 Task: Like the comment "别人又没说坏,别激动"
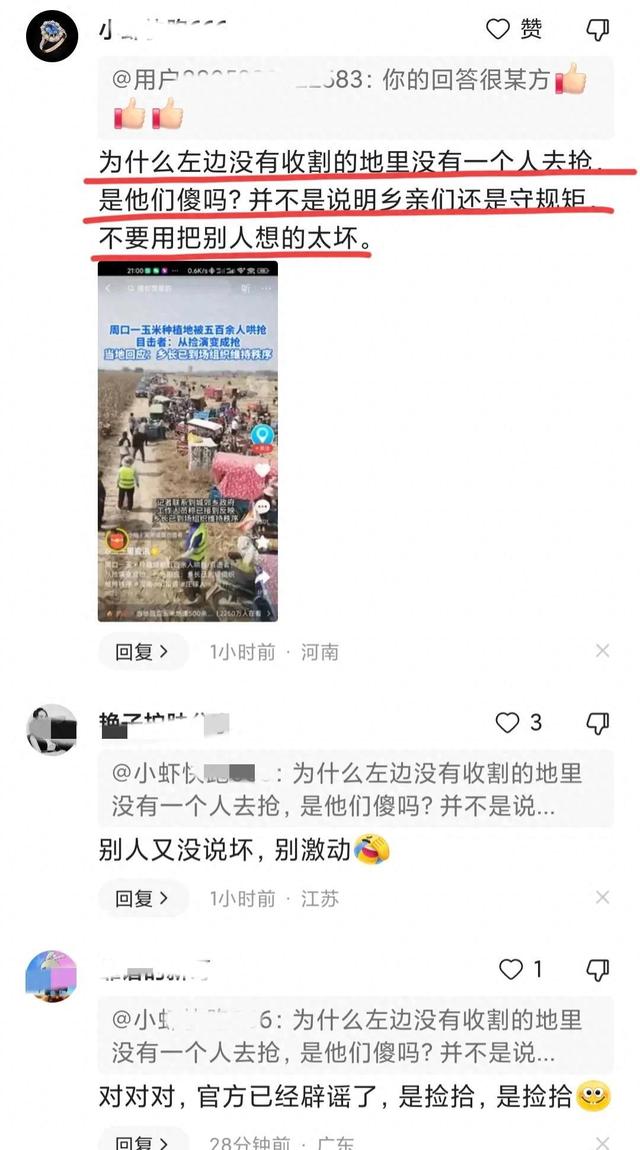[x=509, y=722]
